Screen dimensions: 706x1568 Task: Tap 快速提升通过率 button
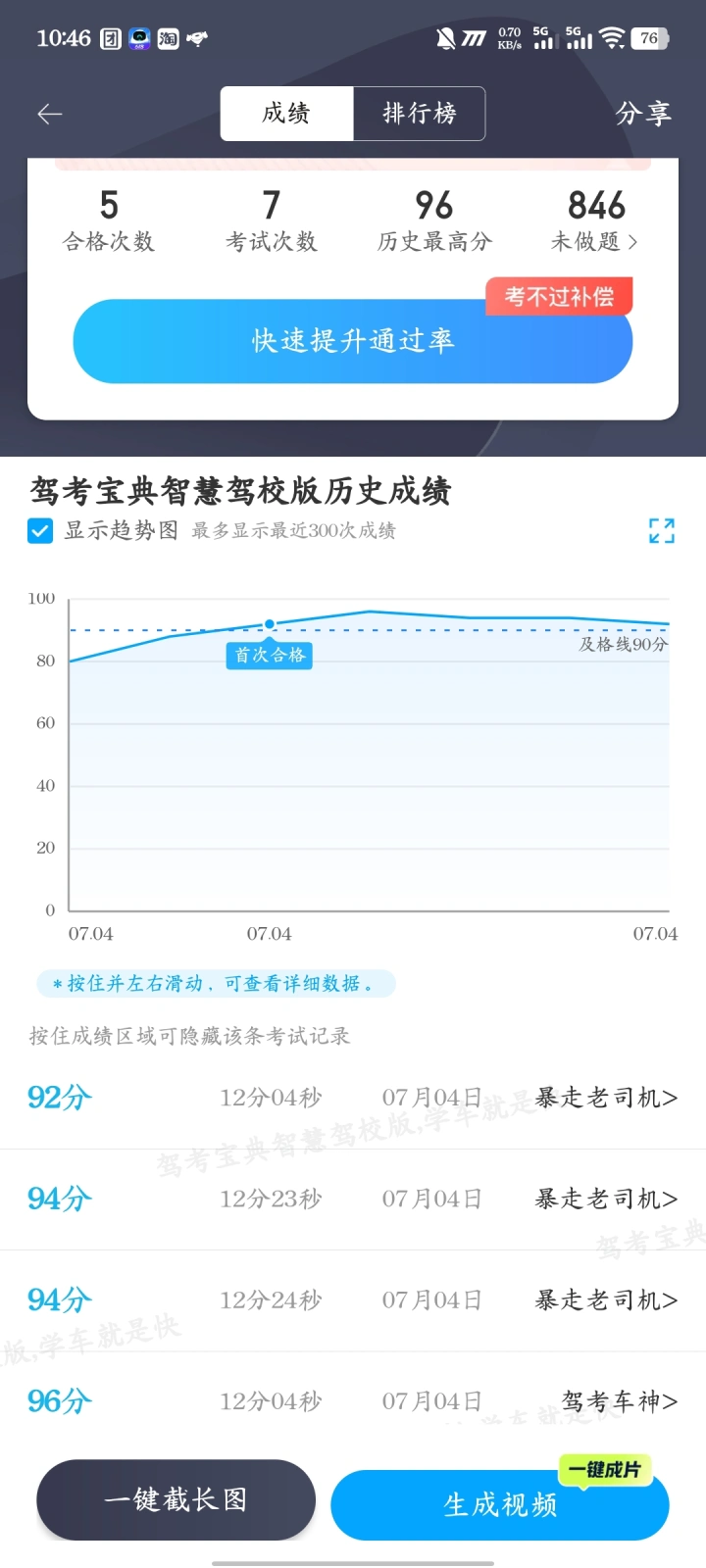click(353, 341)
